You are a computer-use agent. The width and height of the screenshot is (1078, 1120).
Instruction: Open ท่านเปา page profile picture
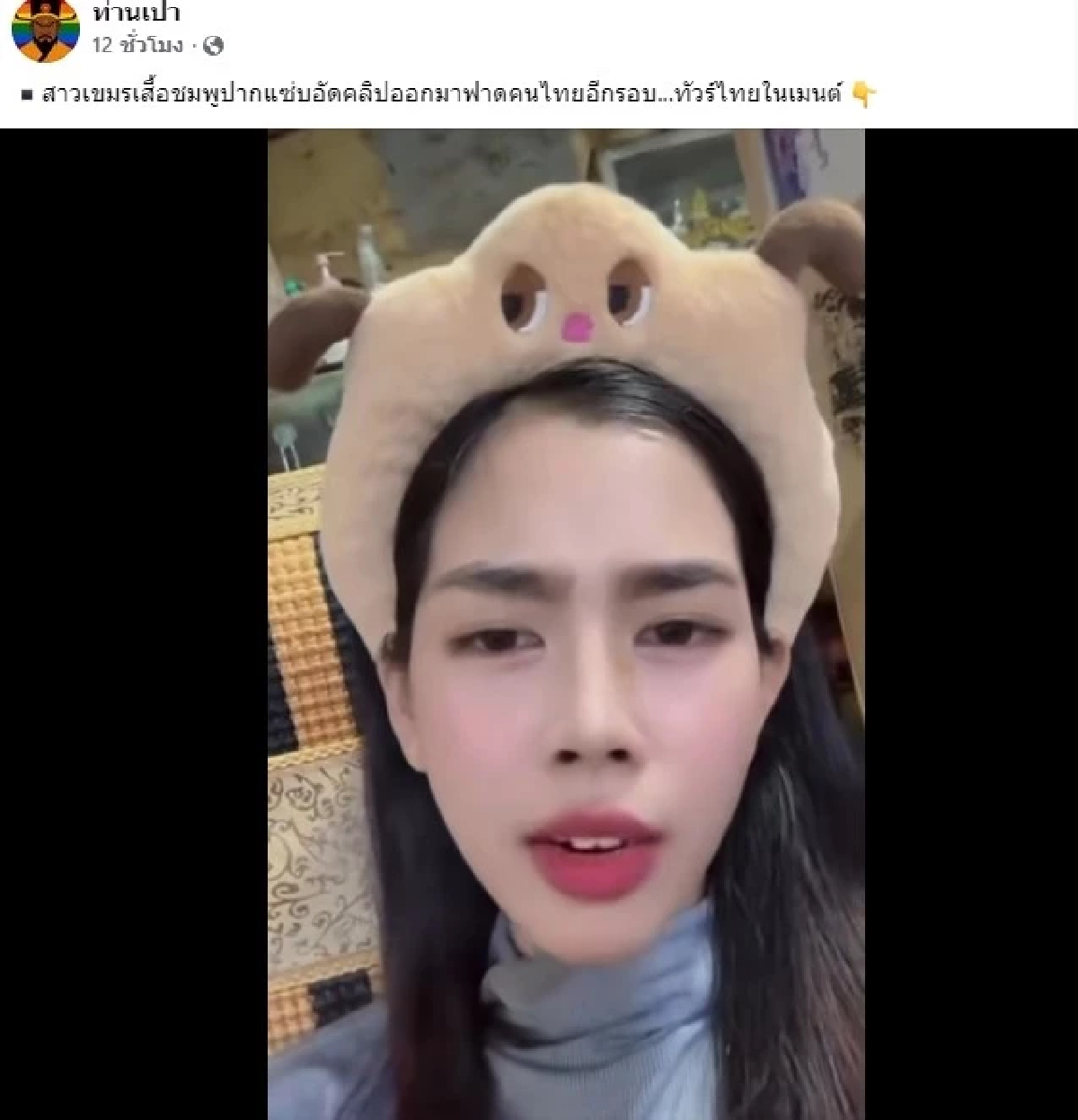45,31
